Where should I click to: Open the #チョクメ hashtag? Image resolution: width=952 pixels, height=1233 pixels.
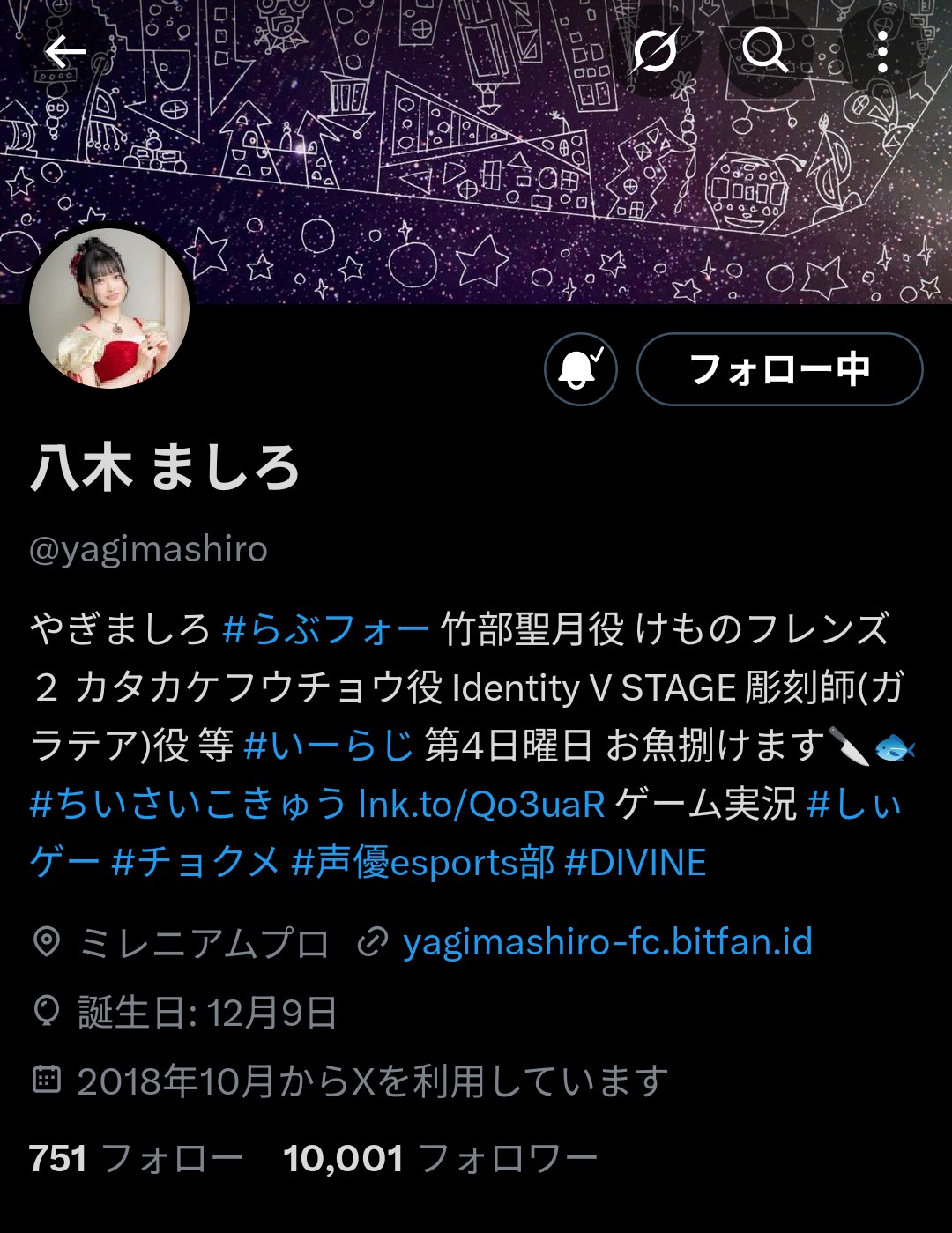[x=197, y=862]
